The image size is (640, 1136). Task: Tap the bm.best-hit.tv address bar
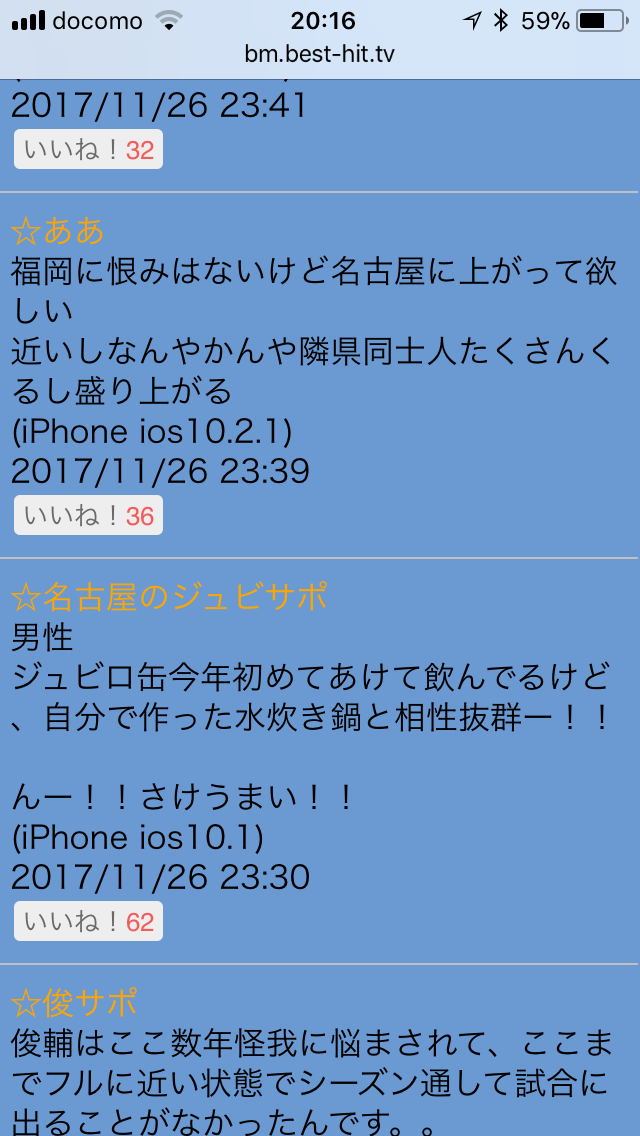[320, 54]
